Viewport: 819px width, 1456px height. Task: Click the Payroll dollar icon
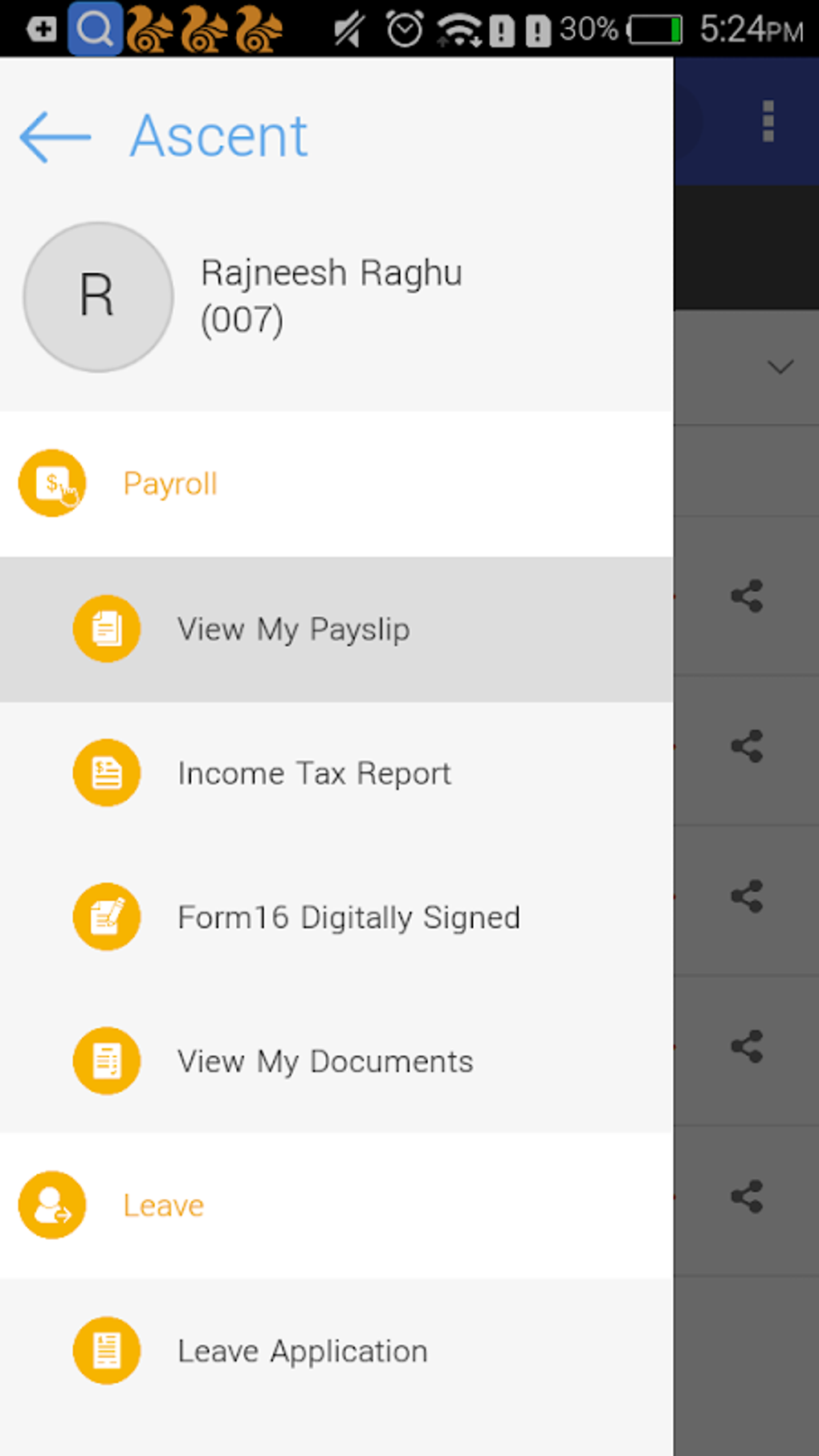tap(51, 483)
